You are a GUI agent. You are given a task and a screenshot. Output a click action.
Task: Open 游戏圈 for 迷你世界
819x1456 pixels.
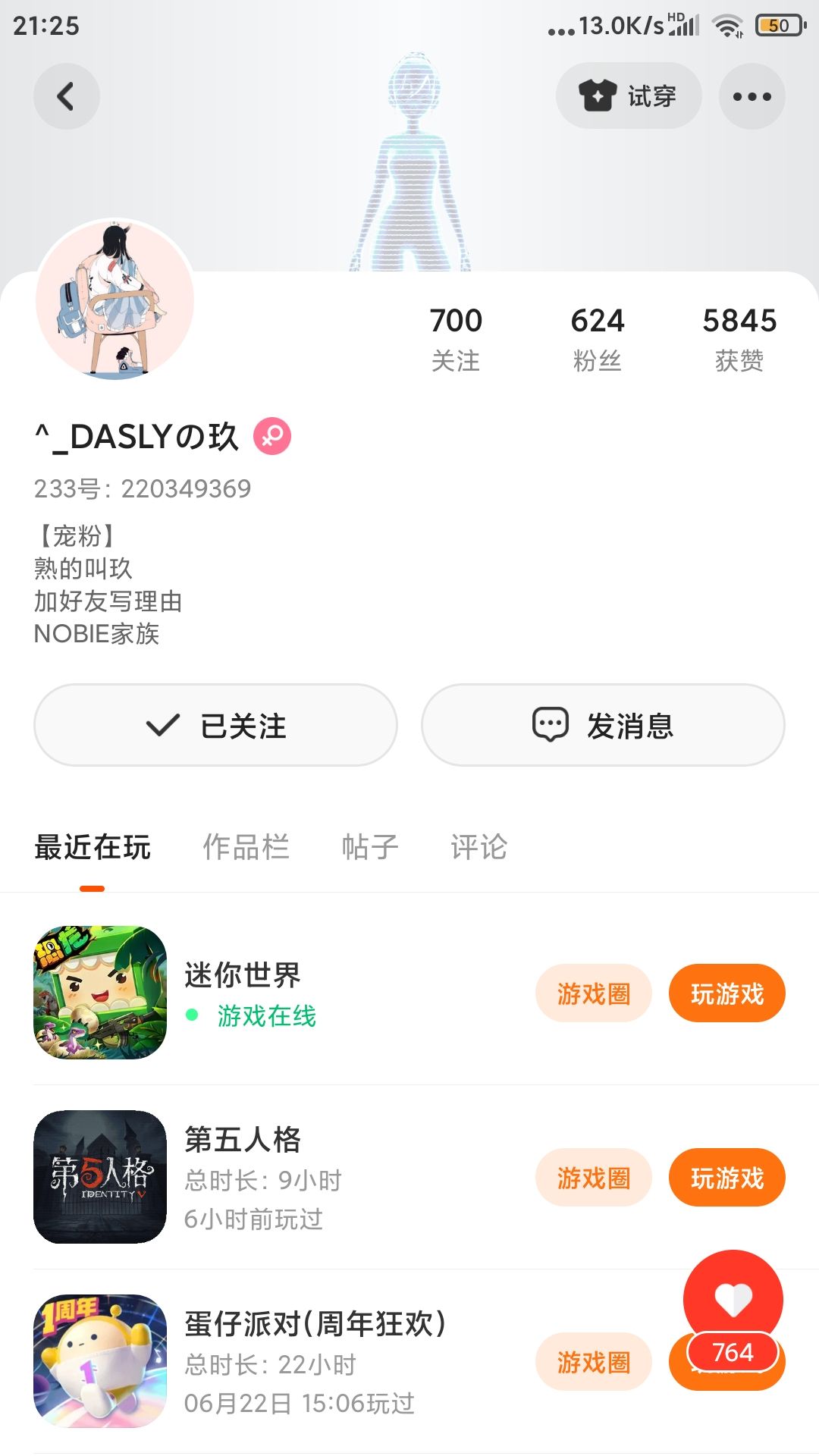click(593, 993)
